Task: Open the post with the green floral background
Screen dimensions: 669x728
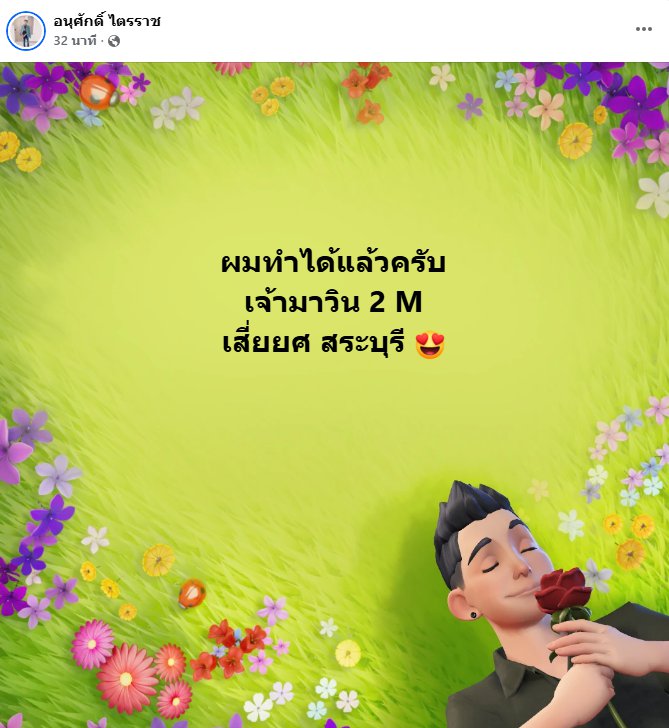Action: click(x=334, y=394)
